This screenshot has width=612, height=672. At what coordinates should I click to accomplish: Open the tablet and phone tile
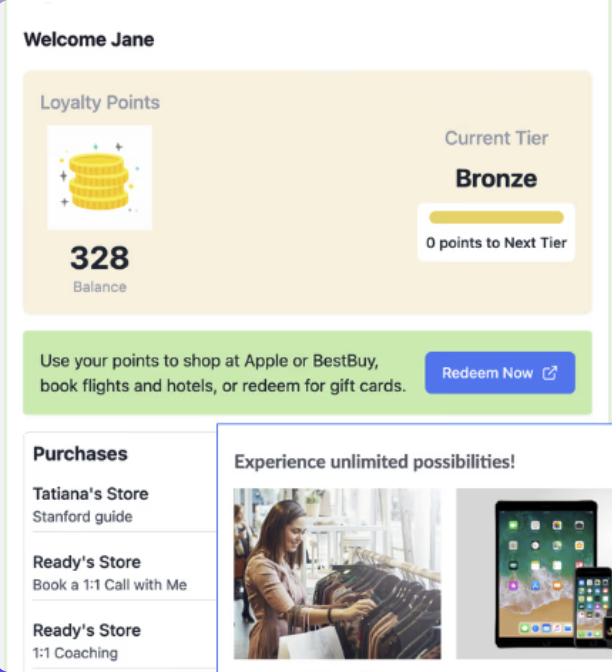pyautogui.click(x=535, y=573)
